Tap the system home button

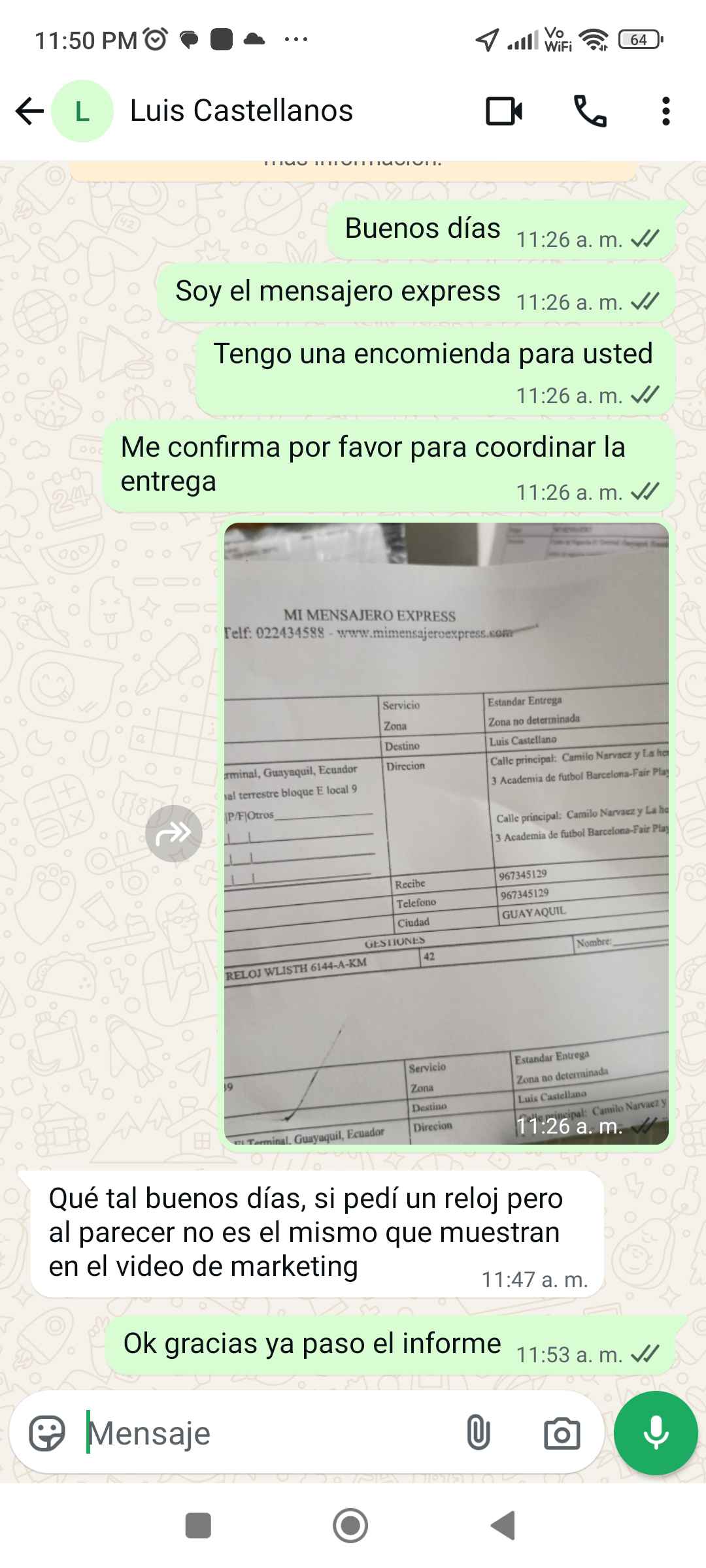[x=350, y=1526]
